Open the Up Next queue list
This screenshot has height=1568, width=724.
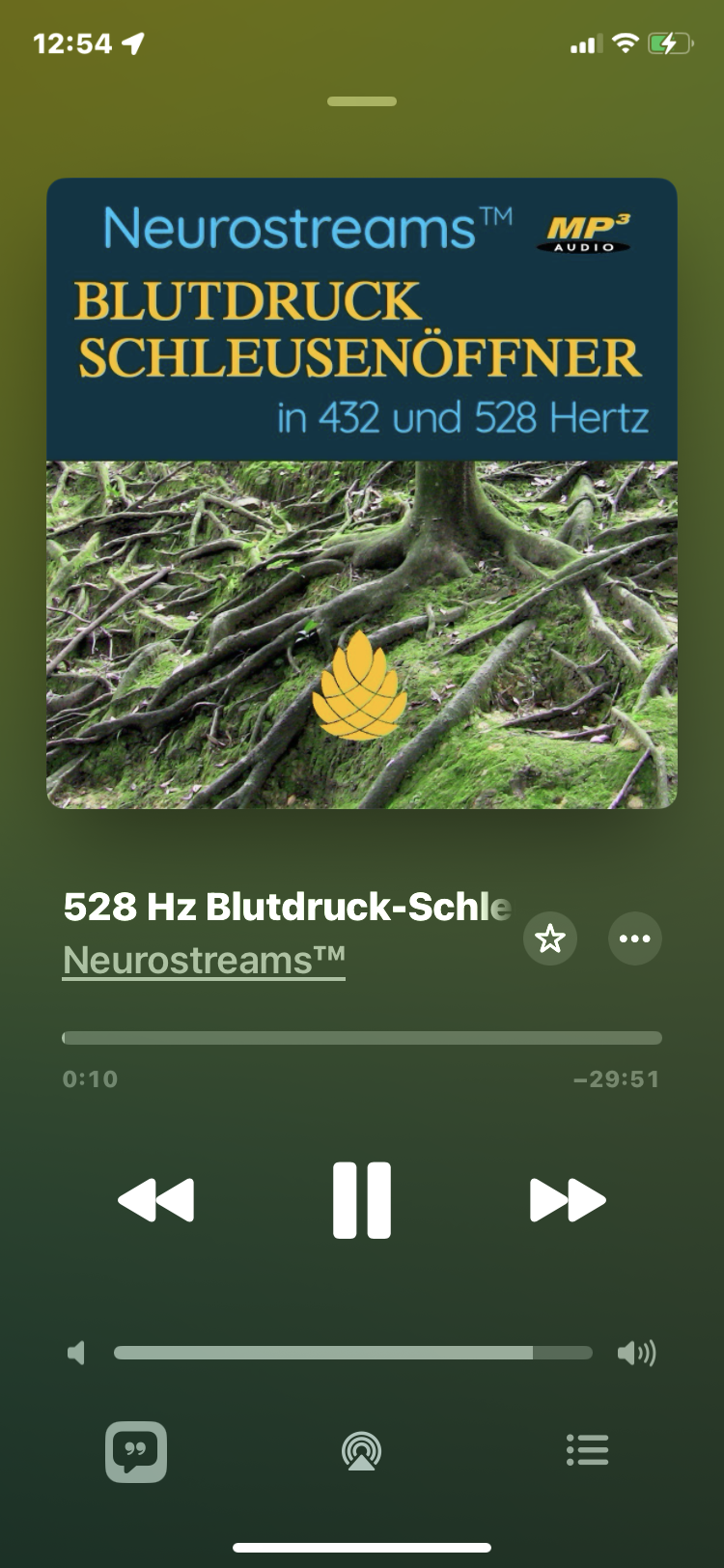pyautogui.click(x=587, y=1450)
